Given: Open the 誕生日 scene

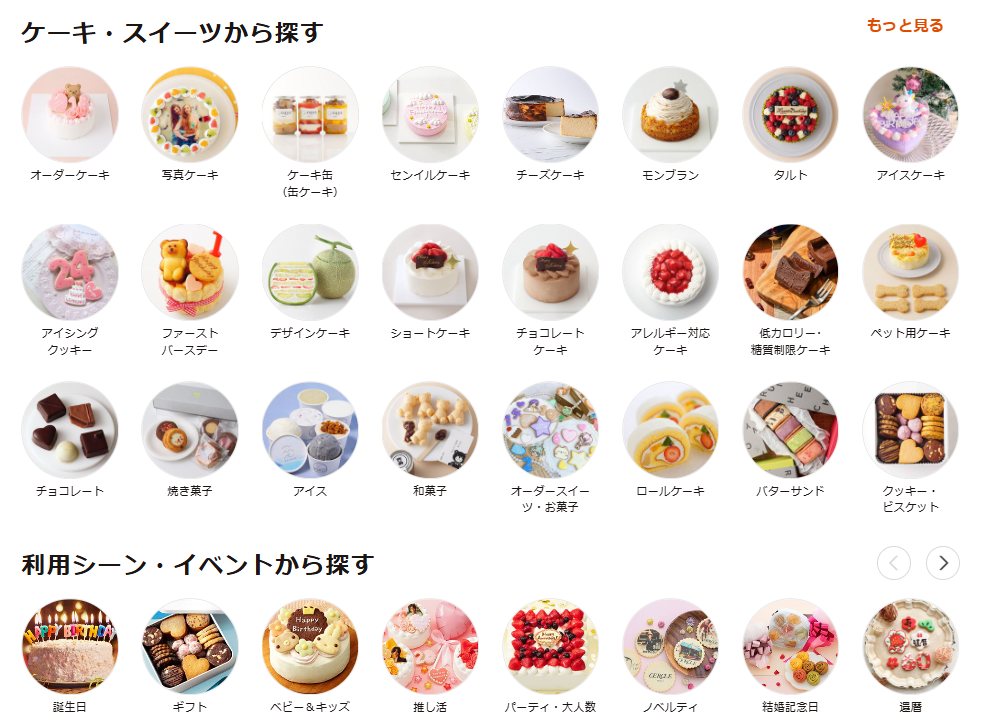Looking at the screenshot, I should pos(70,646).
